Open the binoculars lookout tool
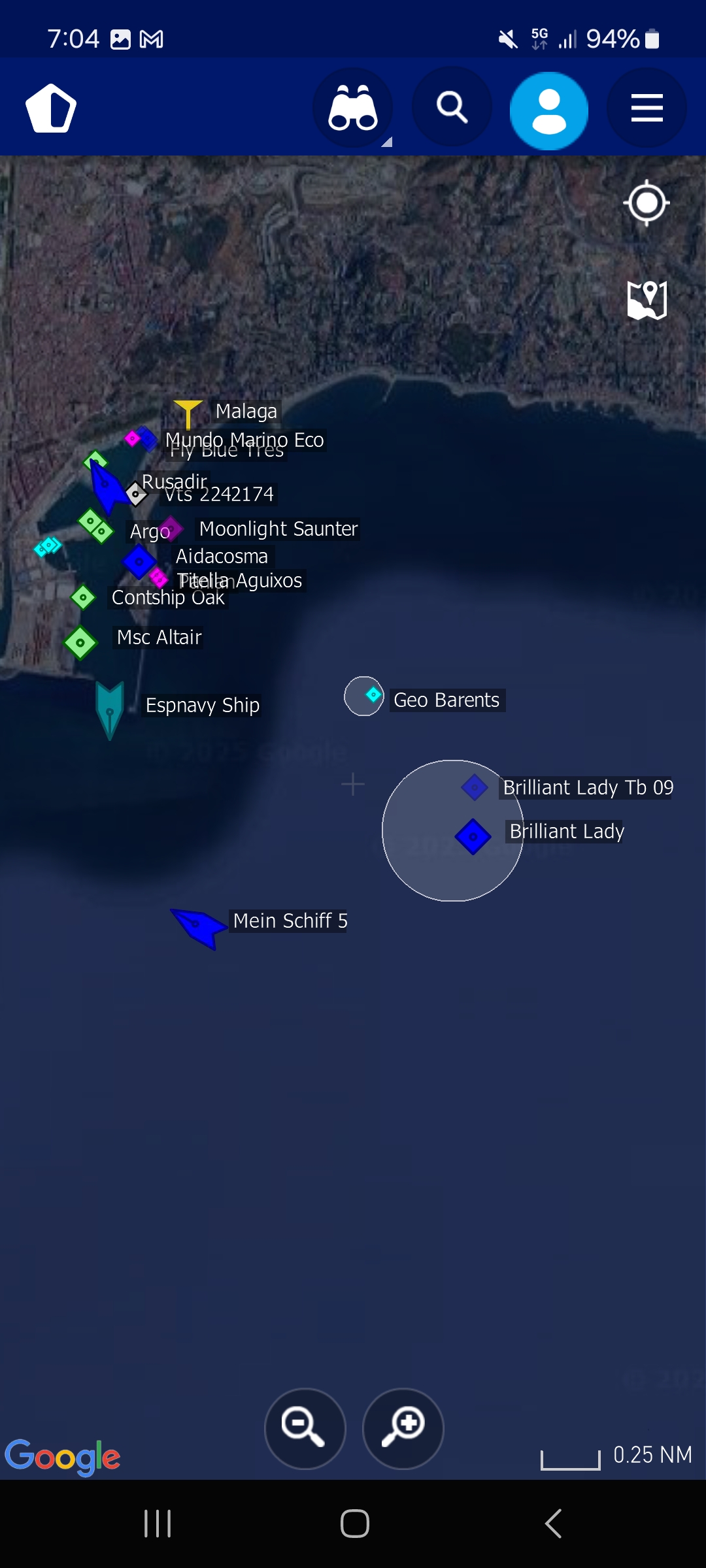The image size is (706, 1568). point(353,108)
